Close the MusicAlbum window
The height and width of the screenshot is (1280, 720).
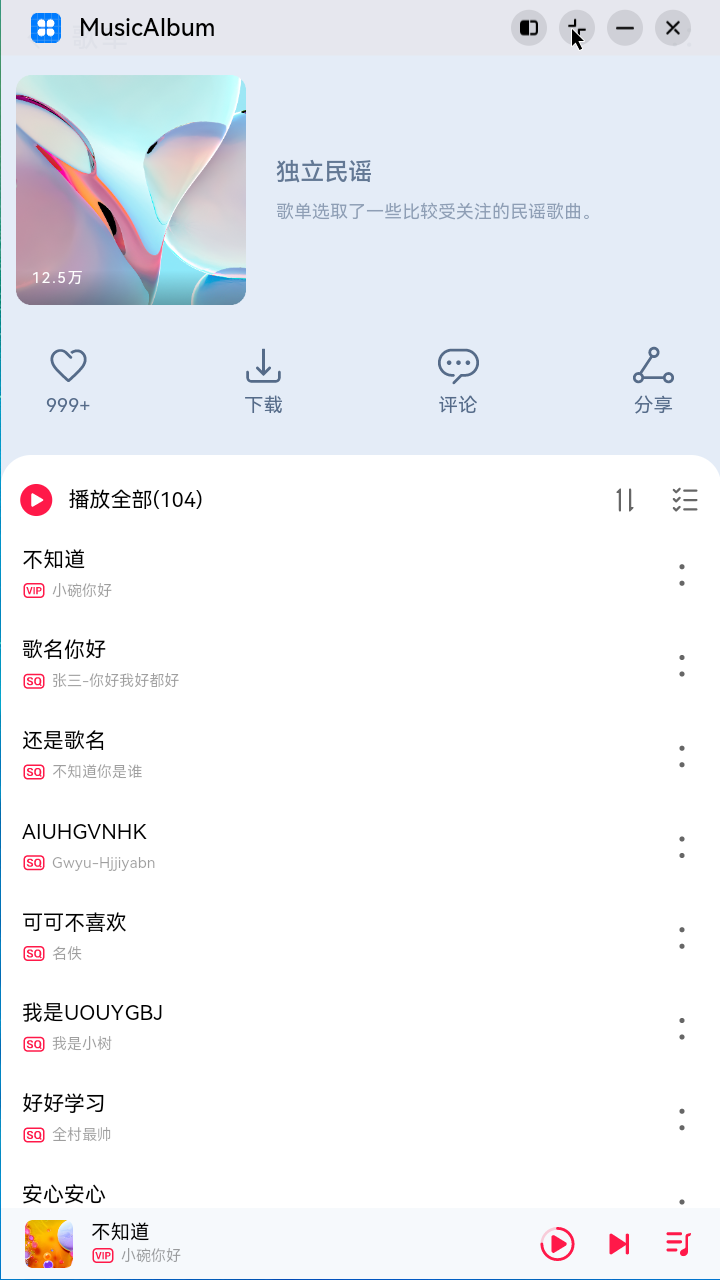coord(673,28)
